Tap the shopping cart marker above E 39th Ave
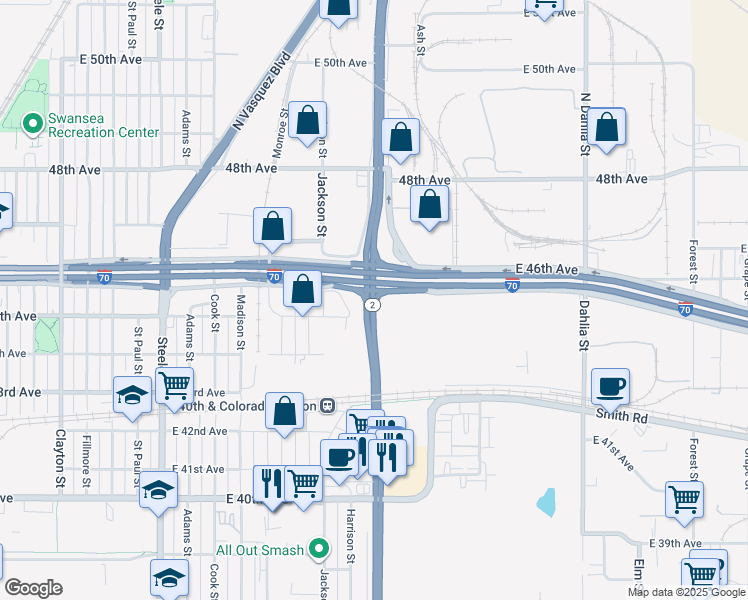 pyautogui.click(x=684, y=499)
